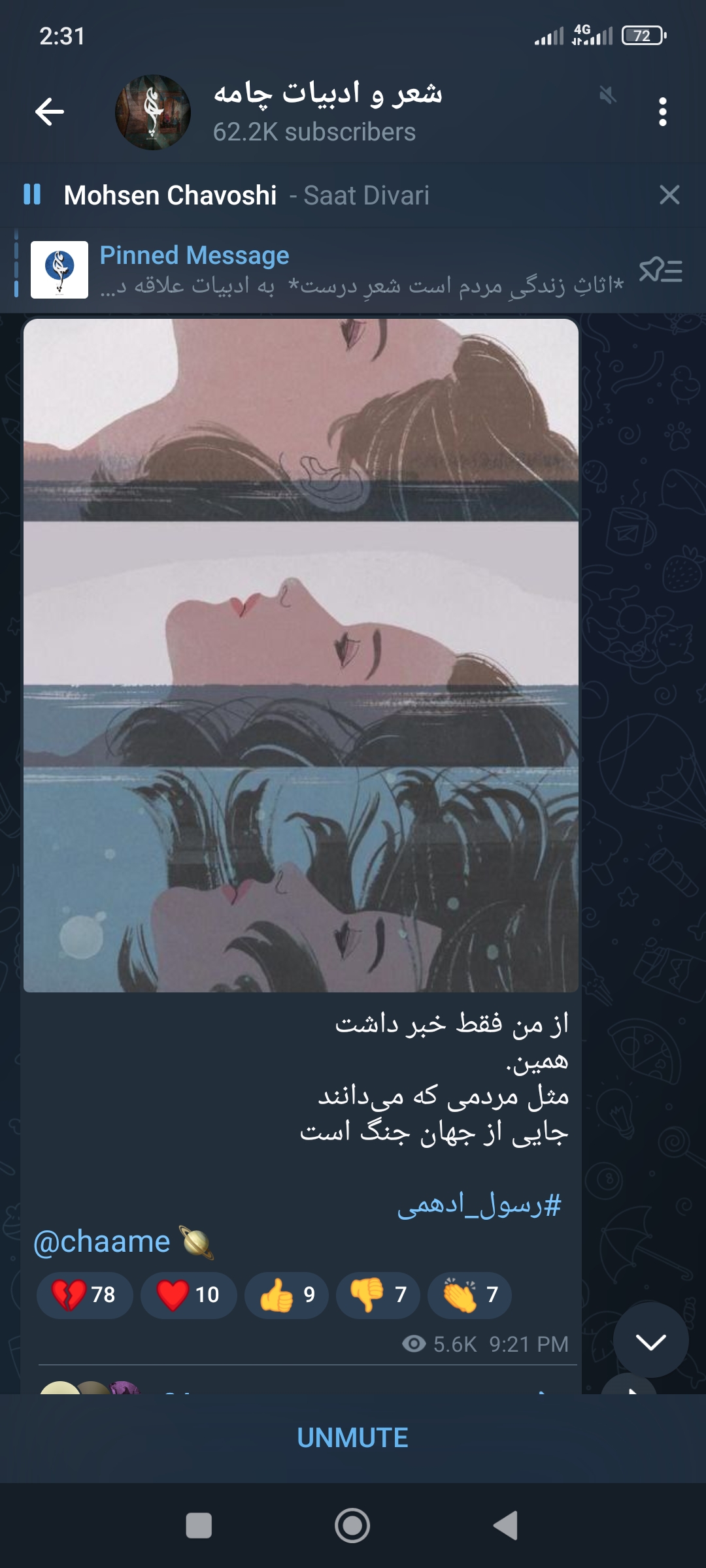React with the broken heart, 78
The image size is (706, 1568).
click(85, 1294)
